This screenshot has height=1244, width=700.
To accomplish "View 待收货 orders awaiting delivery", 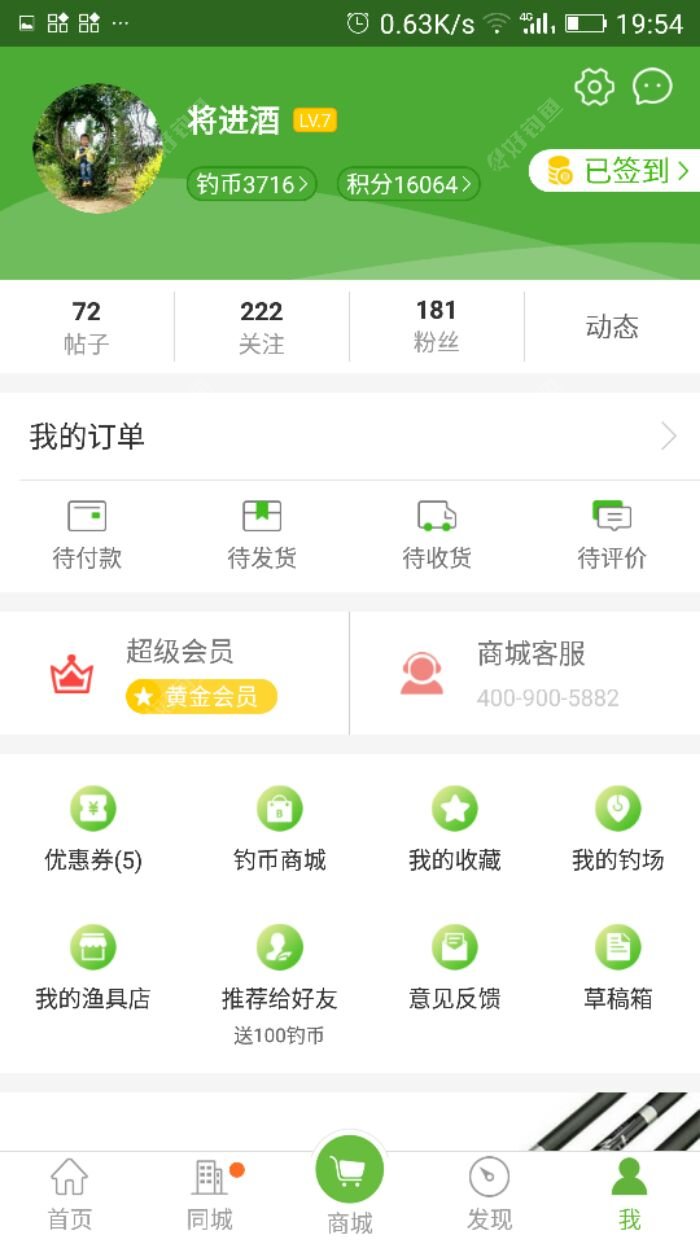I will point(436,535).
